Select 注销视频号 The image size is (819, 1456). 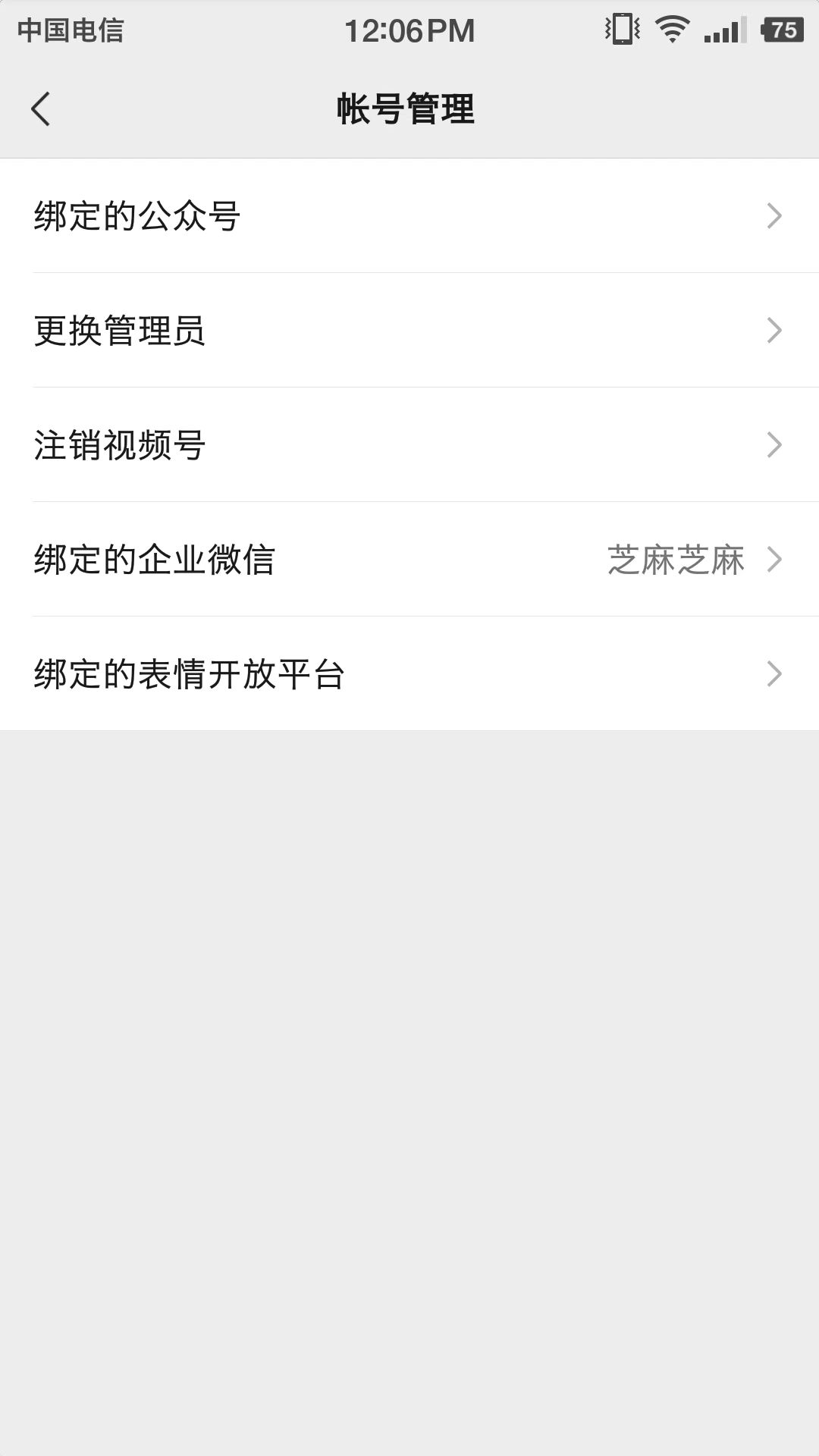(409, 445)
